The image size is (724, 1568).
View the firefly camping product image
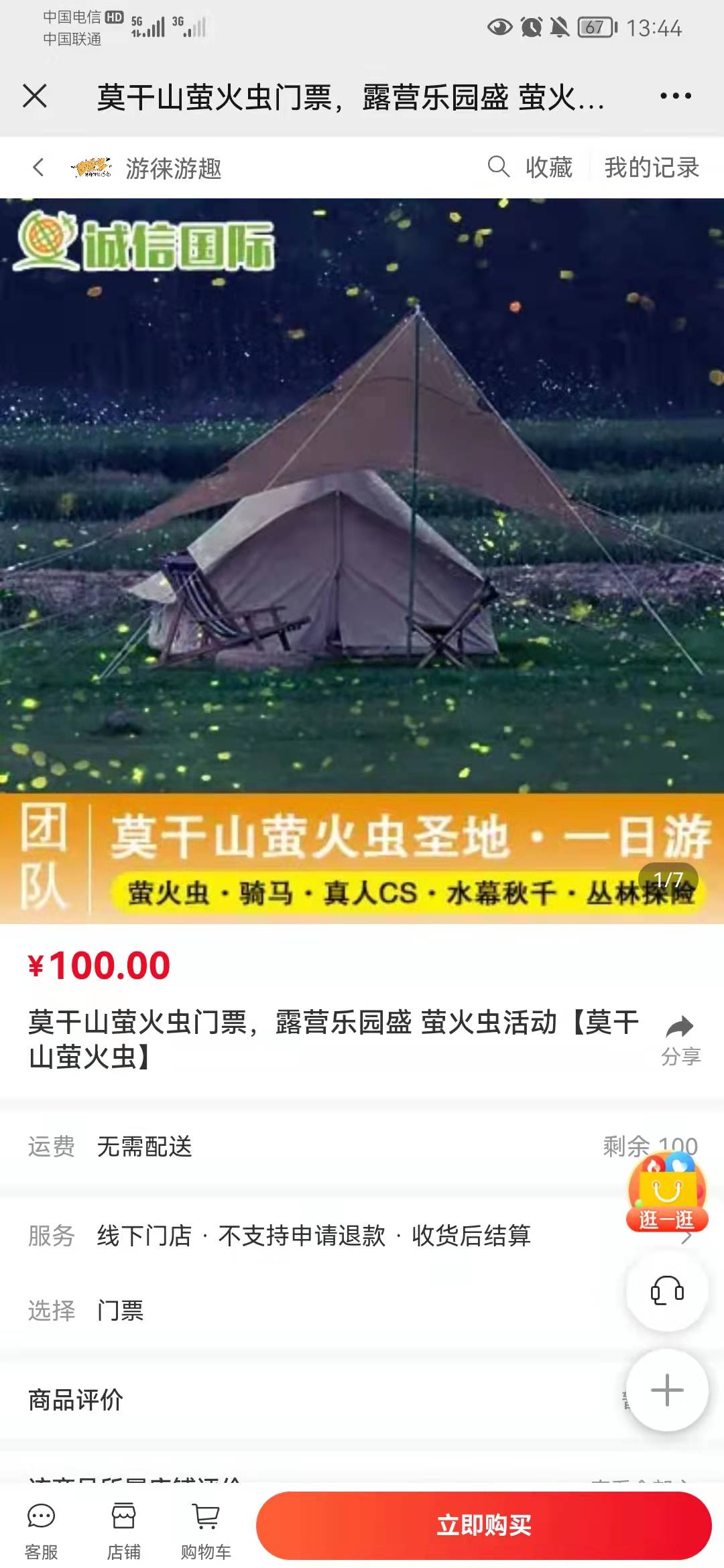362,536
